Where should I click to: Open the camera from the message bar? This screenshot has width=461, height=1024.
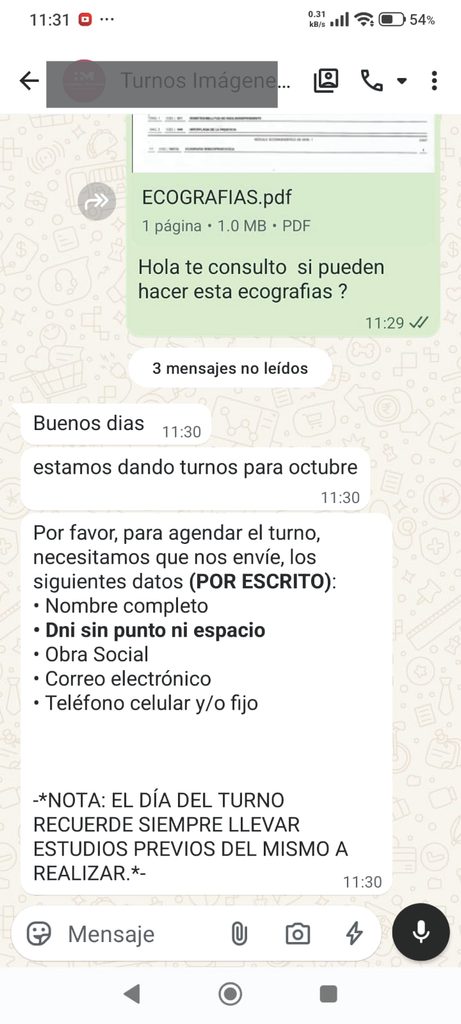tap(298, 934)
